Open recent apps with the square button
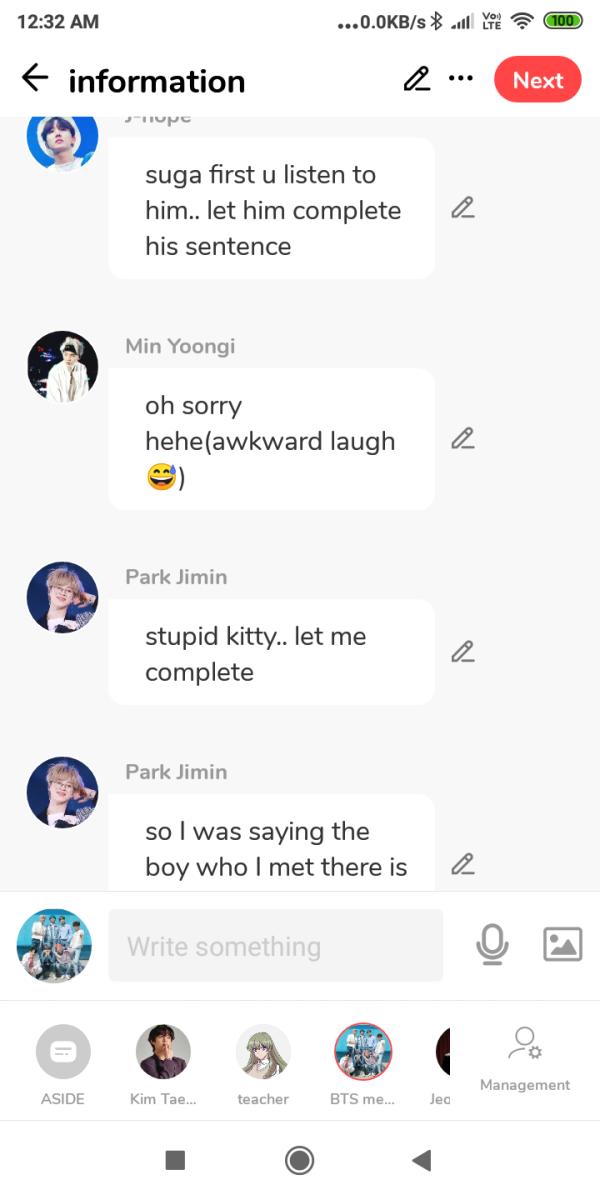Image resolution: width=600 pixels, height=1200 pixels. 175,1160
